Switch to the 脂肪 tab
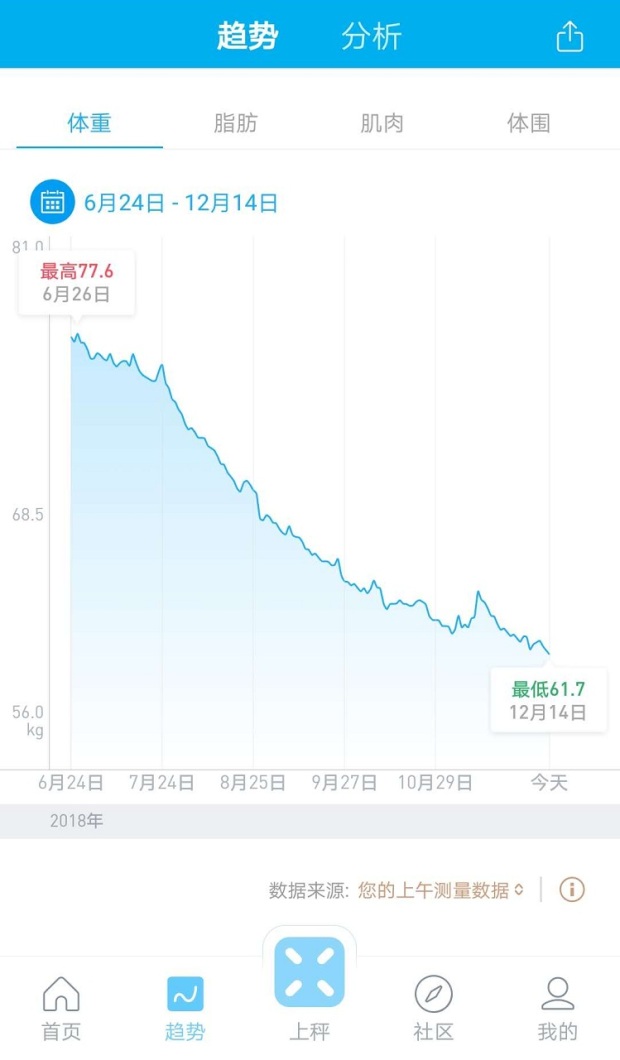 [x=235, y=123]
